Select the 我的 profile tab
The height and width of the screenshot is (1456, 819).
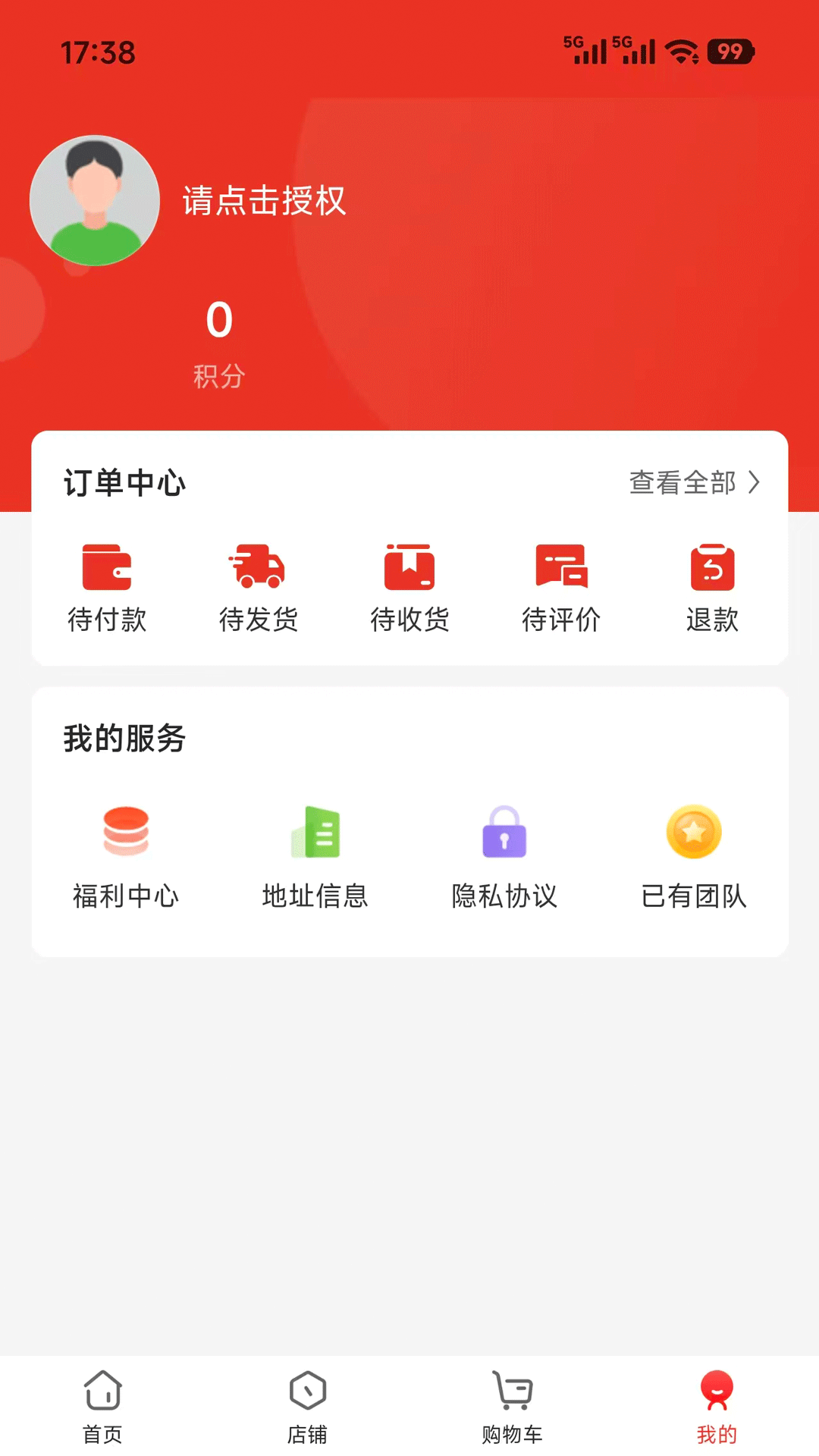[x=716, y=1407]
